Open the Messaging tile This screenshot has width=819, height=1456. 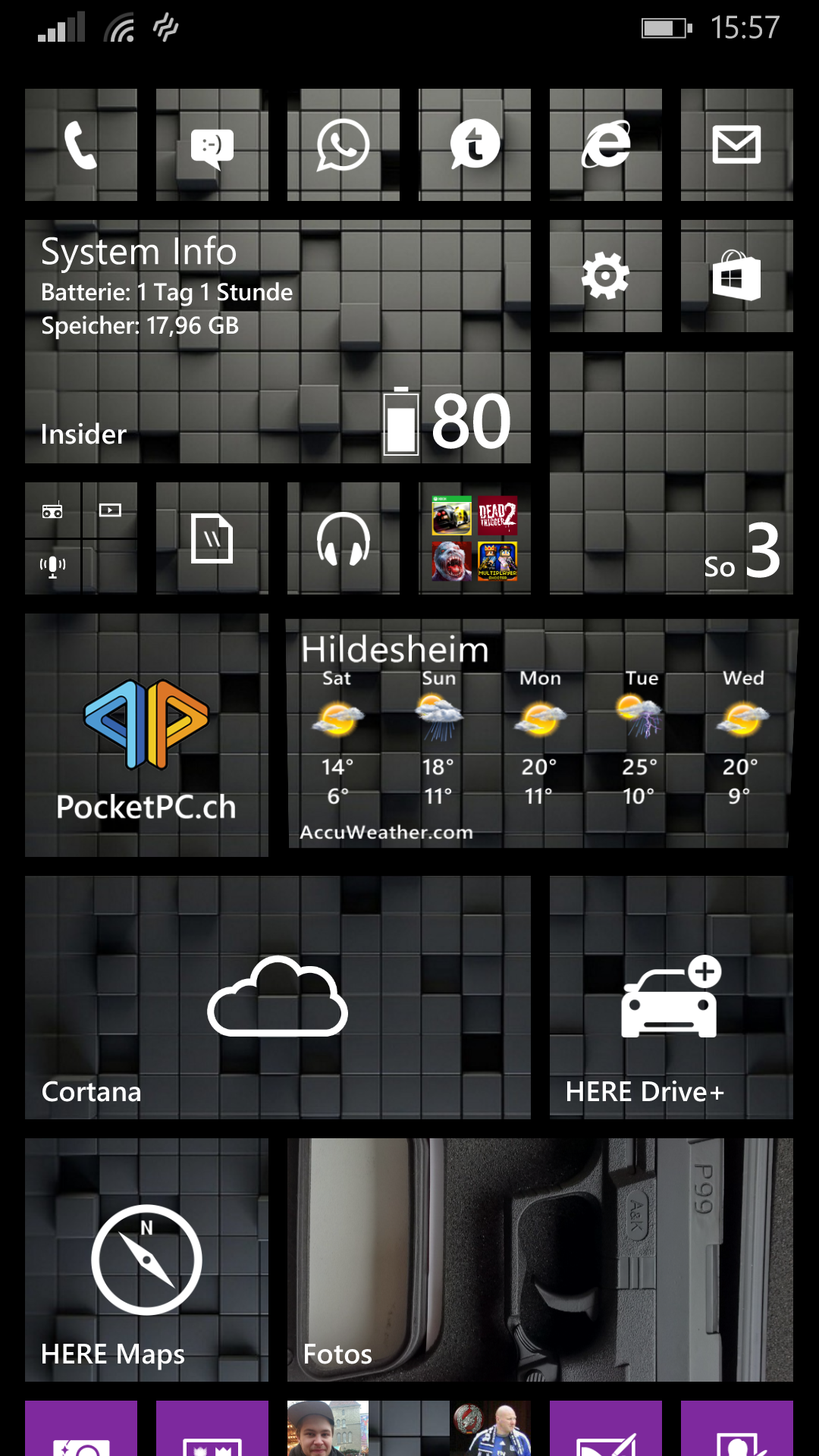[x=212, y=145]
